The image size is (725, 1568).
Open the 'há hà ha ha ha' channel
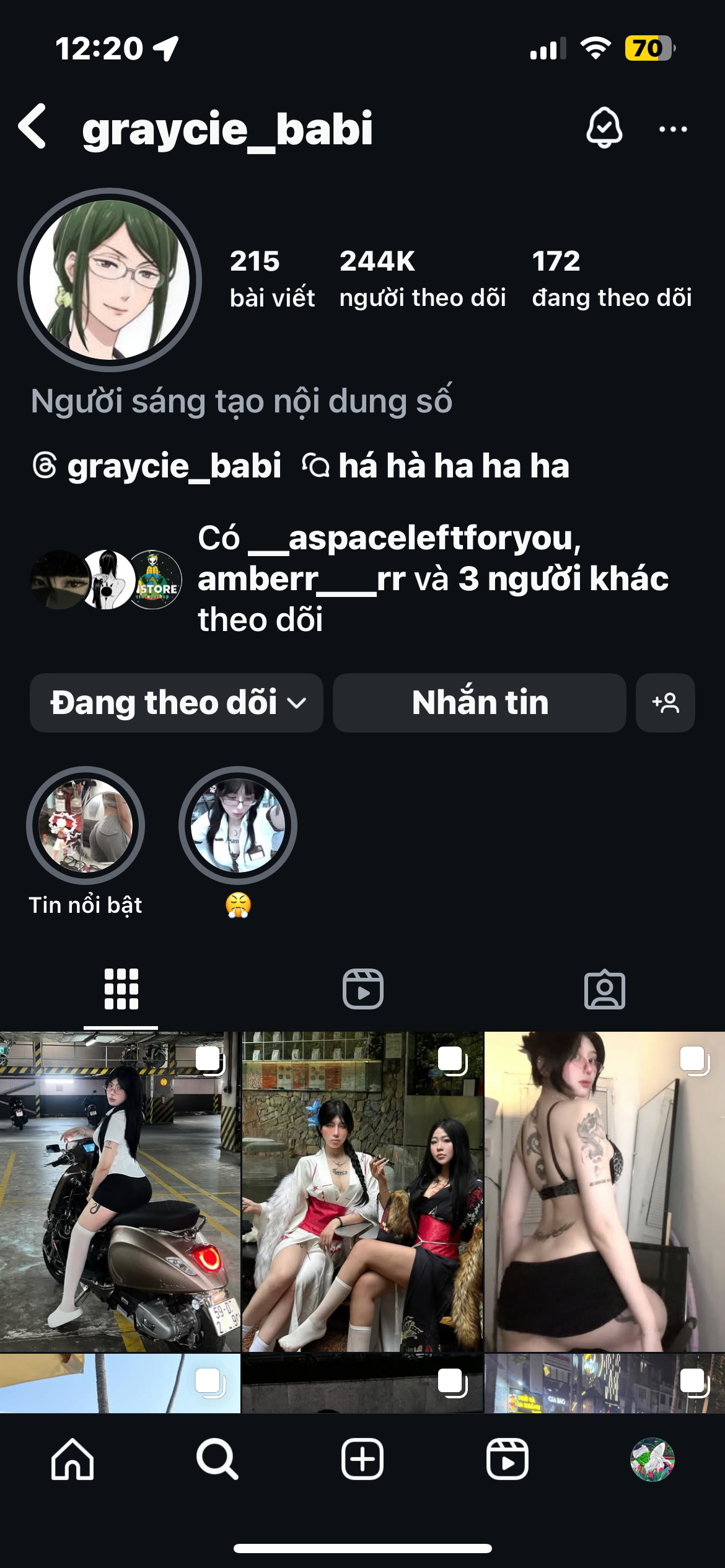pyautogui.click(x=436, y=466)
